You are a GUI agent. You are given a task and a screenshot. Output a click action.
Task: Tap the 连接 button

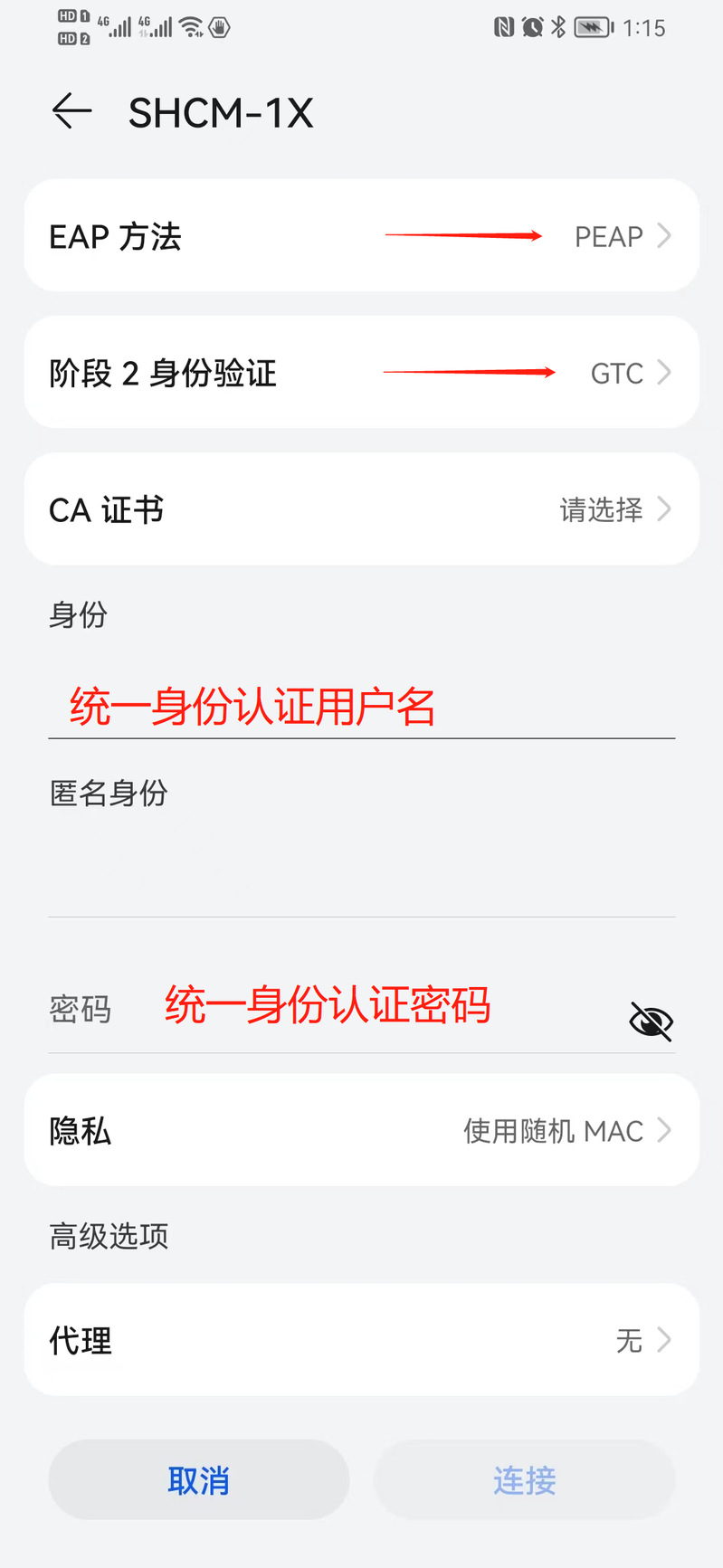coord(524,1480)
